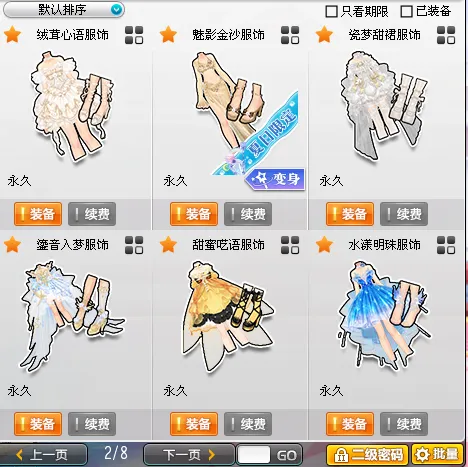468x467 pixels.
Task: Check the 已装备 checkbox
Action: click(406, 11)
